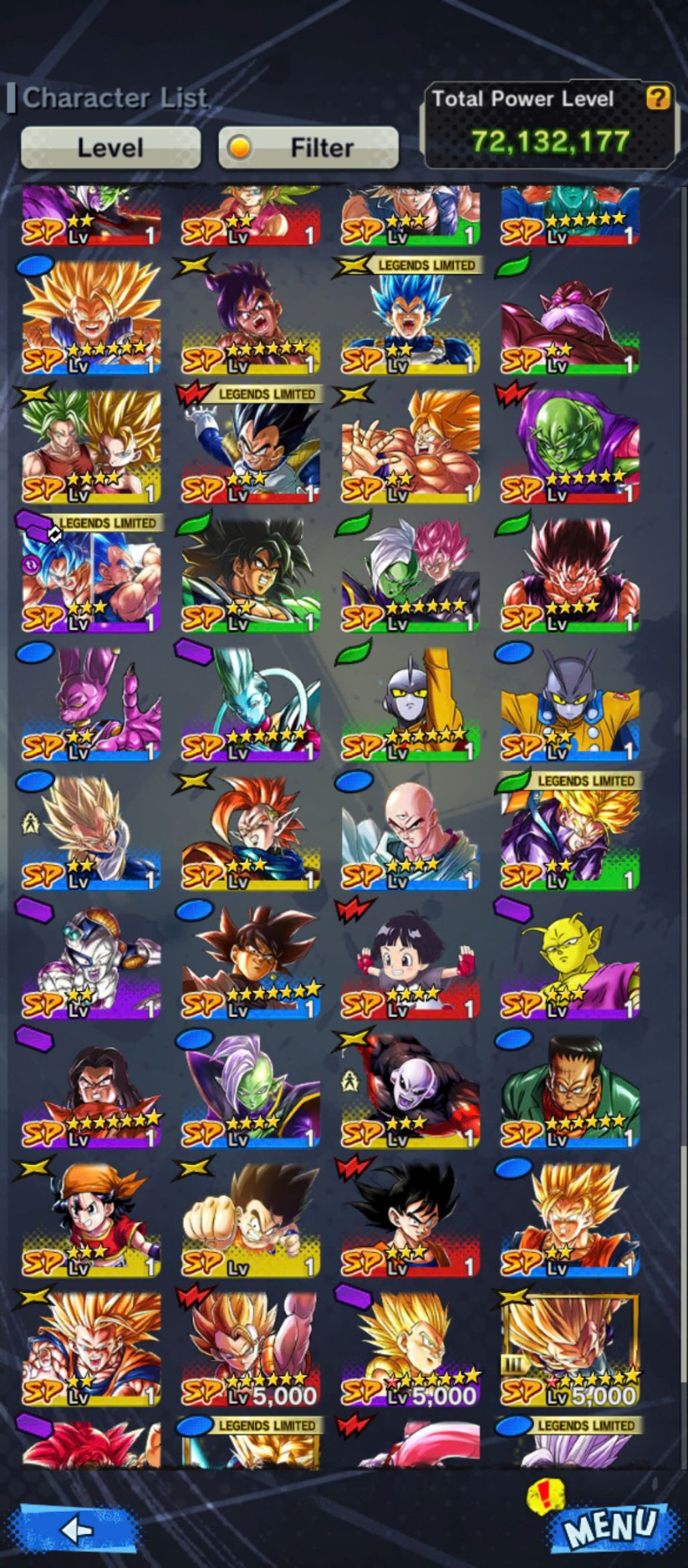The height and width of the screenshot is (1568, 688).
Task: Open the Mecha Frieza character card
Action: [x=91, y=962]
